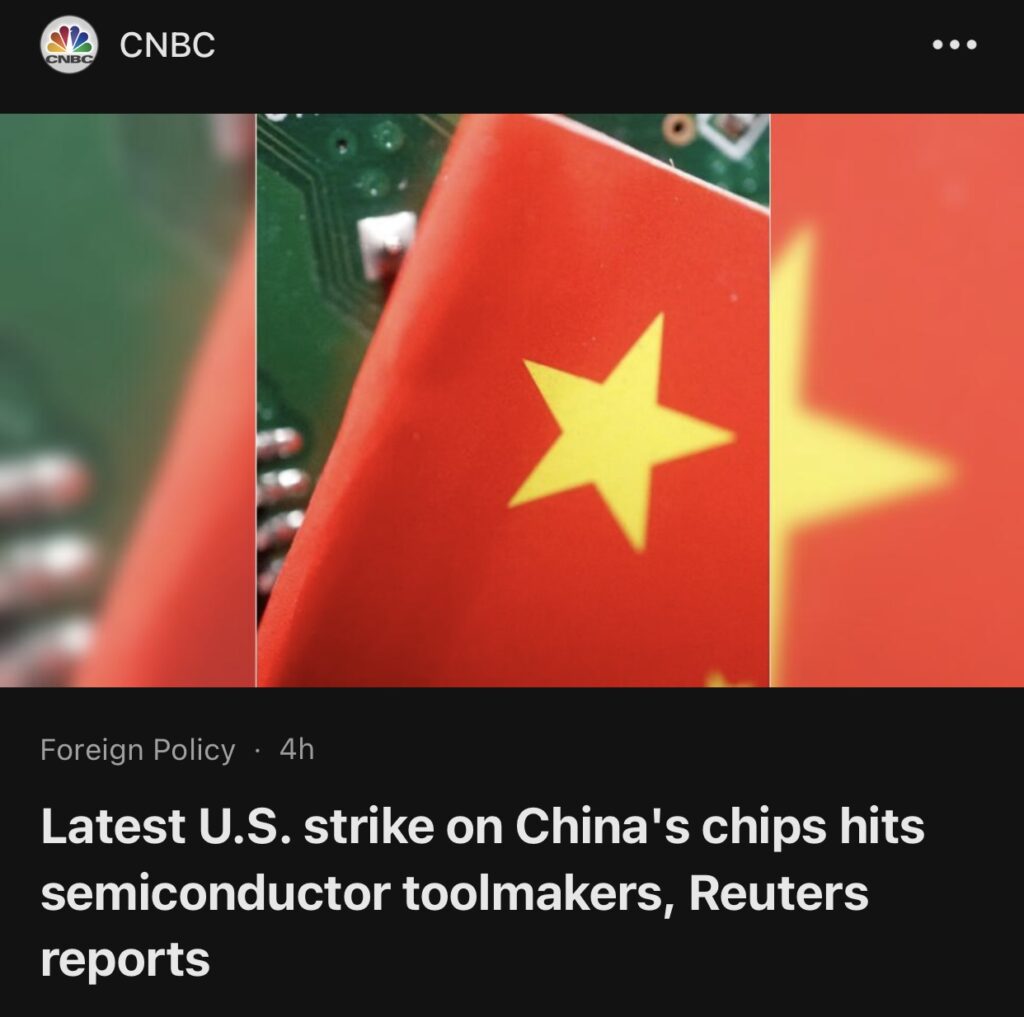The image size is (1024, 1017).
Task: Read the U.S. strike on China's chips article
Action: 482,893
